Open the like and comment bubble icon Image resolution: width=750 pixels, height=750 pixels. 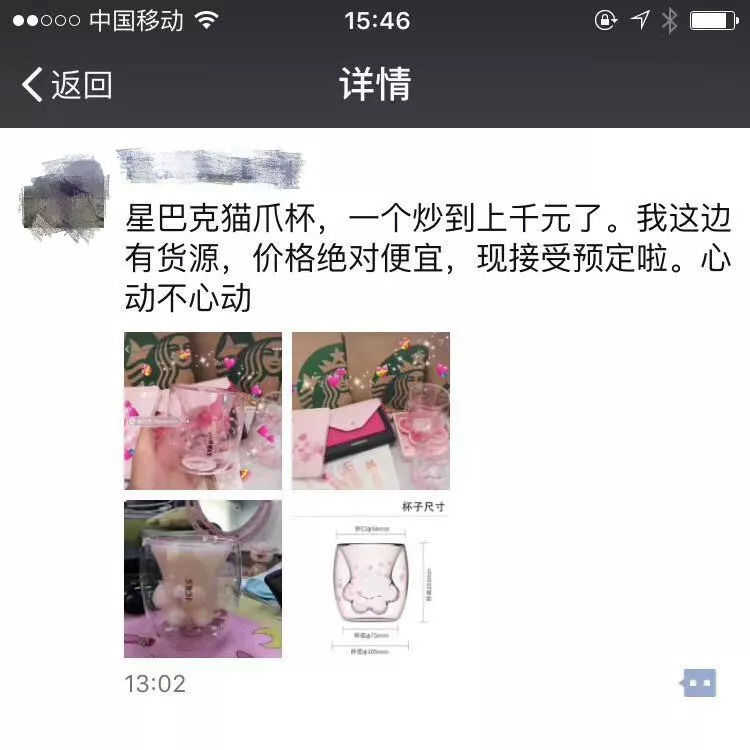(699, 684)
